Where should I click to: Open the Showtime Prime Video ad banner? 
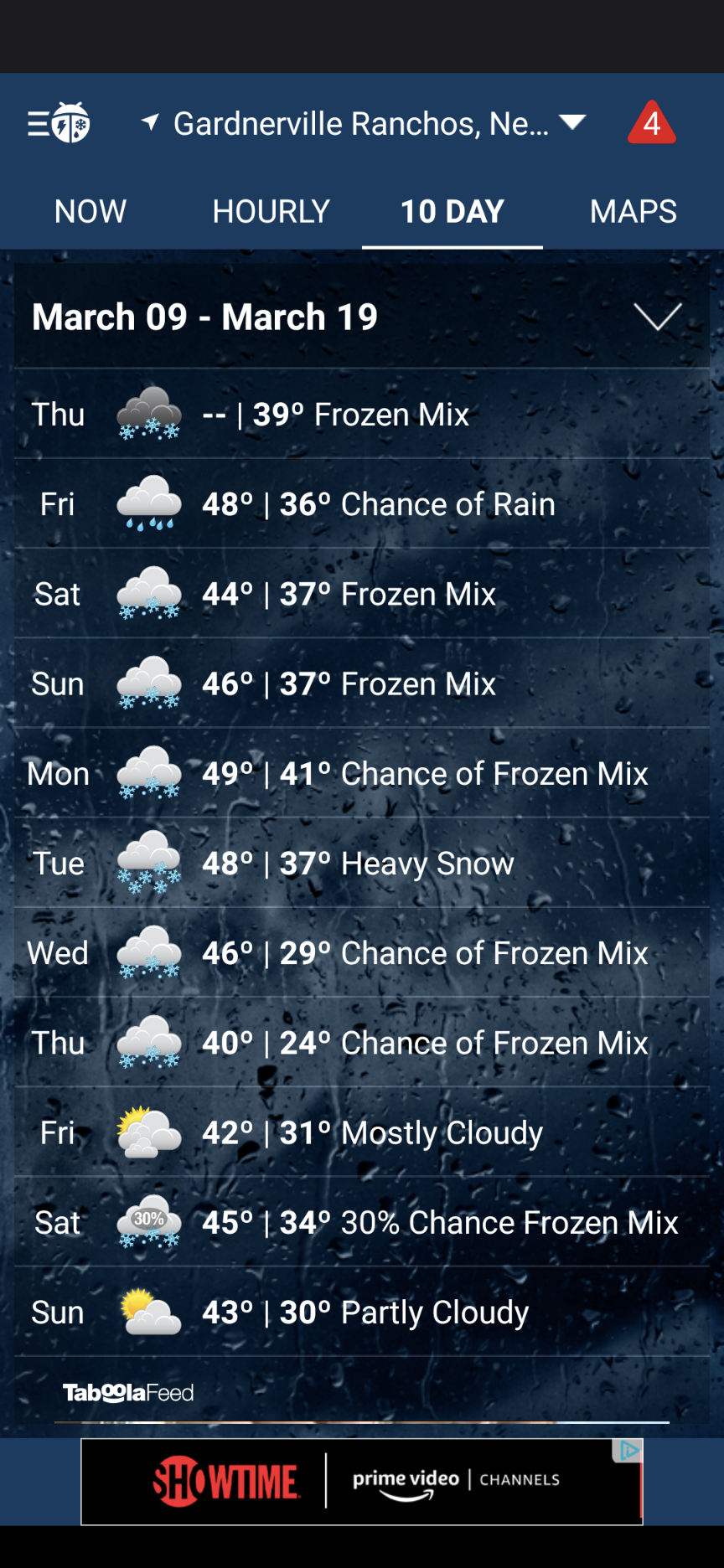pos(361,1481)
